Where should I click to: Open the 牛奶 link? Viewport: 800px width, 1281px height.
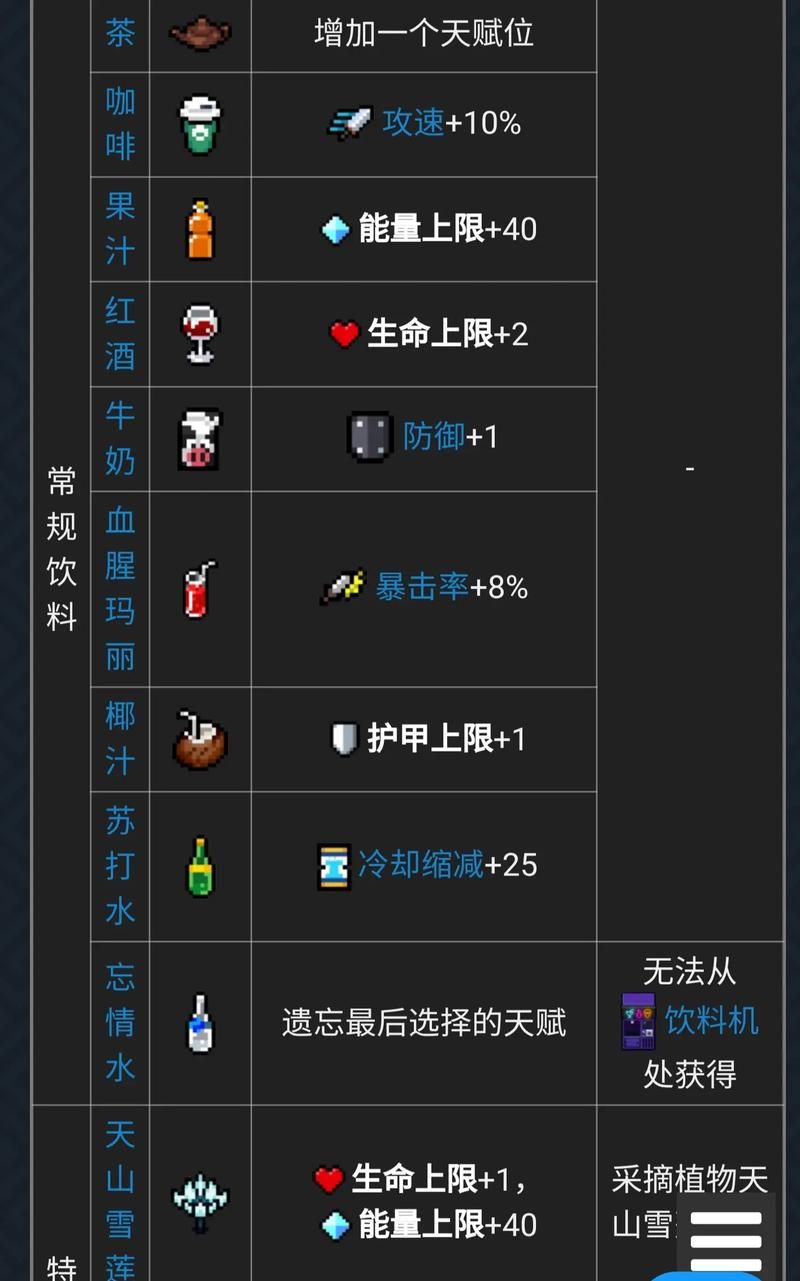pos(120,438)
